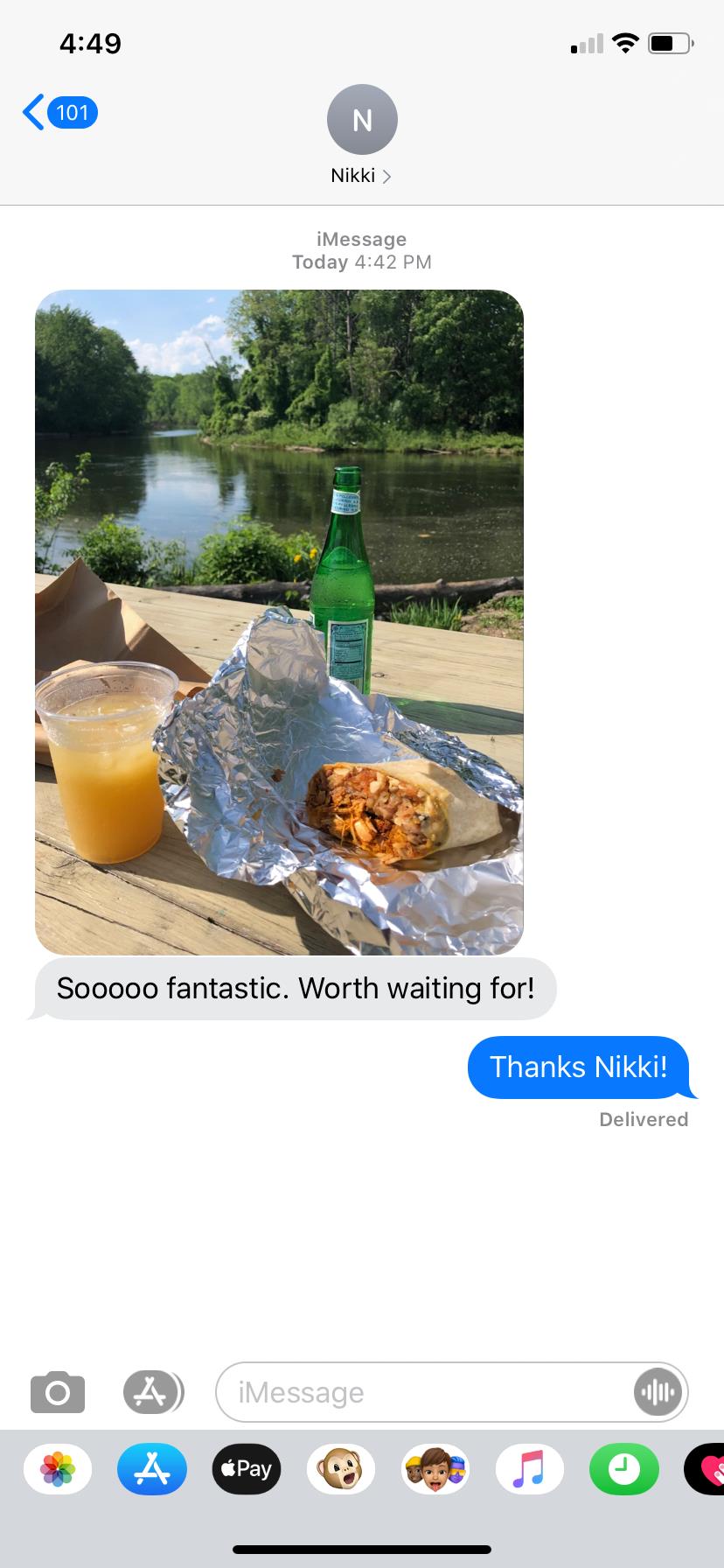The height and width of the screenshot is (1568, 724).
Task: Open the App Store for iMessage
Action: 152,1469
